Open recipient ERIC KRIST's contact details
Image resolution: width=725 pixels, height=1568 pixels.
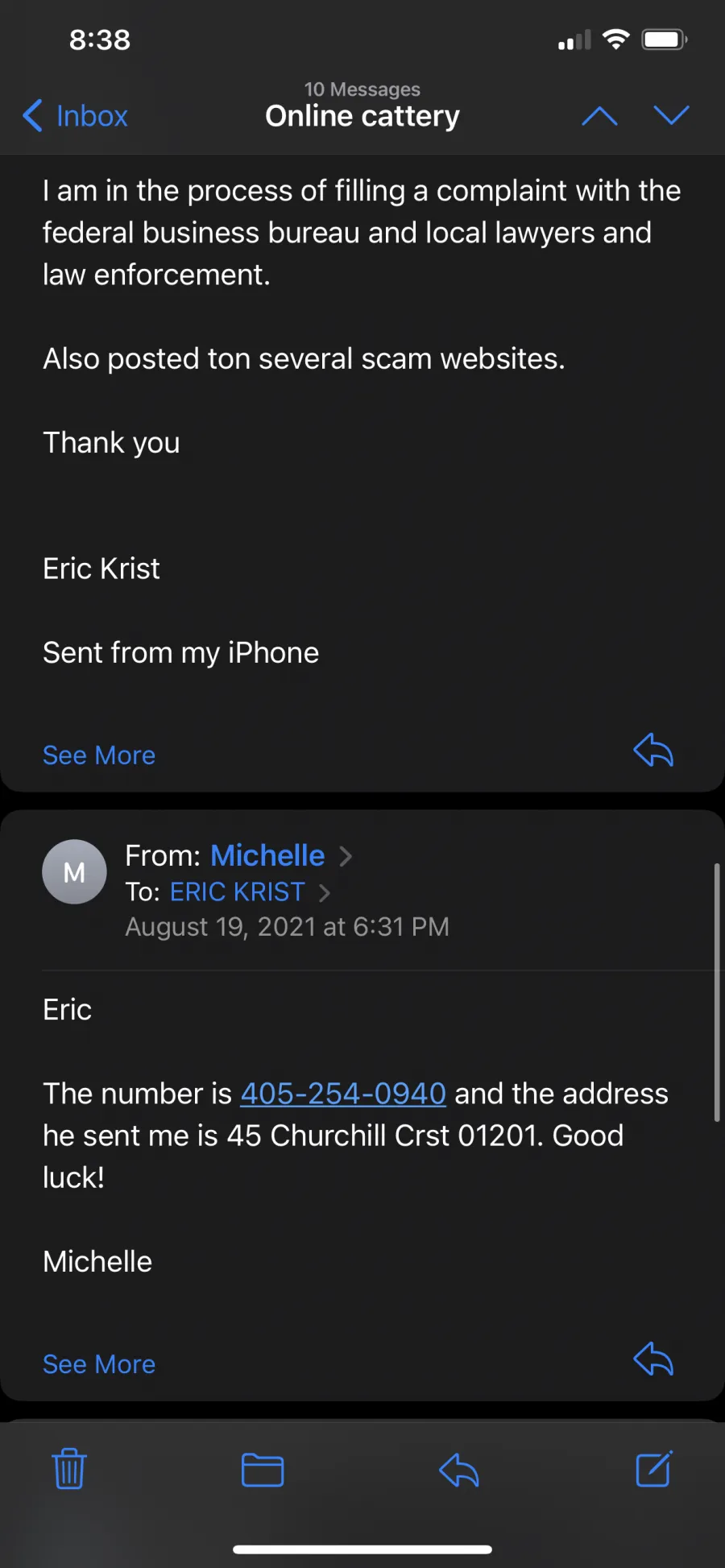coord(238,892)
